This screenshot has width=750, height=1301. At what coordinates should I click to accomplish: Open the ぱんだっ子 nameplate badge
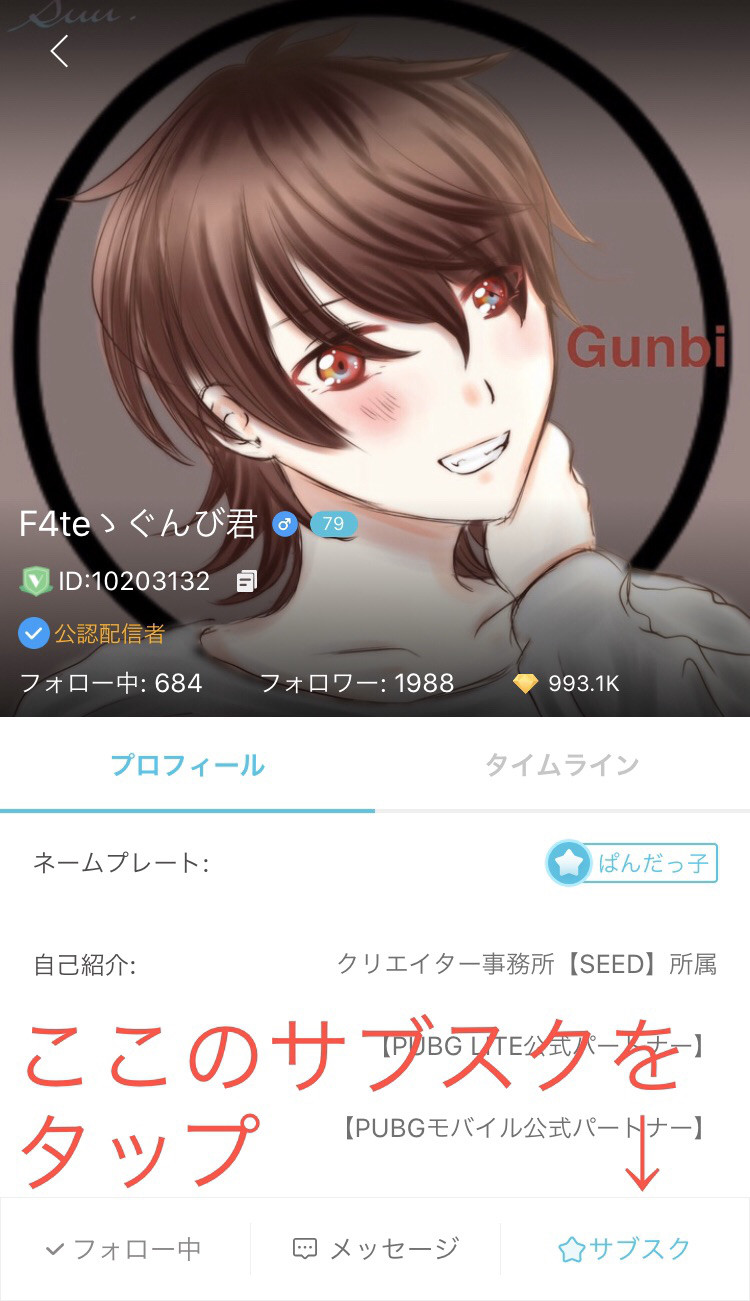click(632, 863)
